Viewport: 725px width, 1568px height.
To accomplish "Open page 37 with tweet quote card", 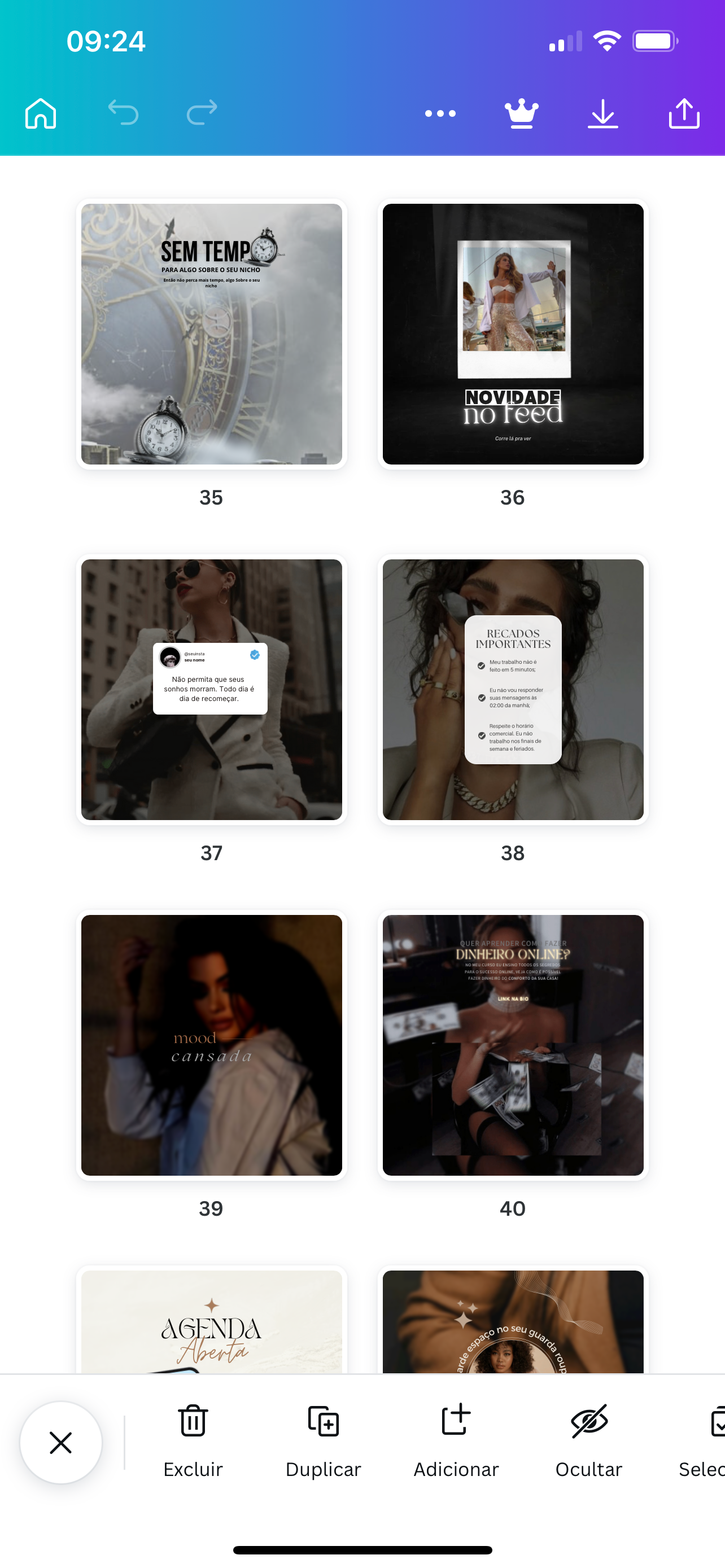I will 211,689.
